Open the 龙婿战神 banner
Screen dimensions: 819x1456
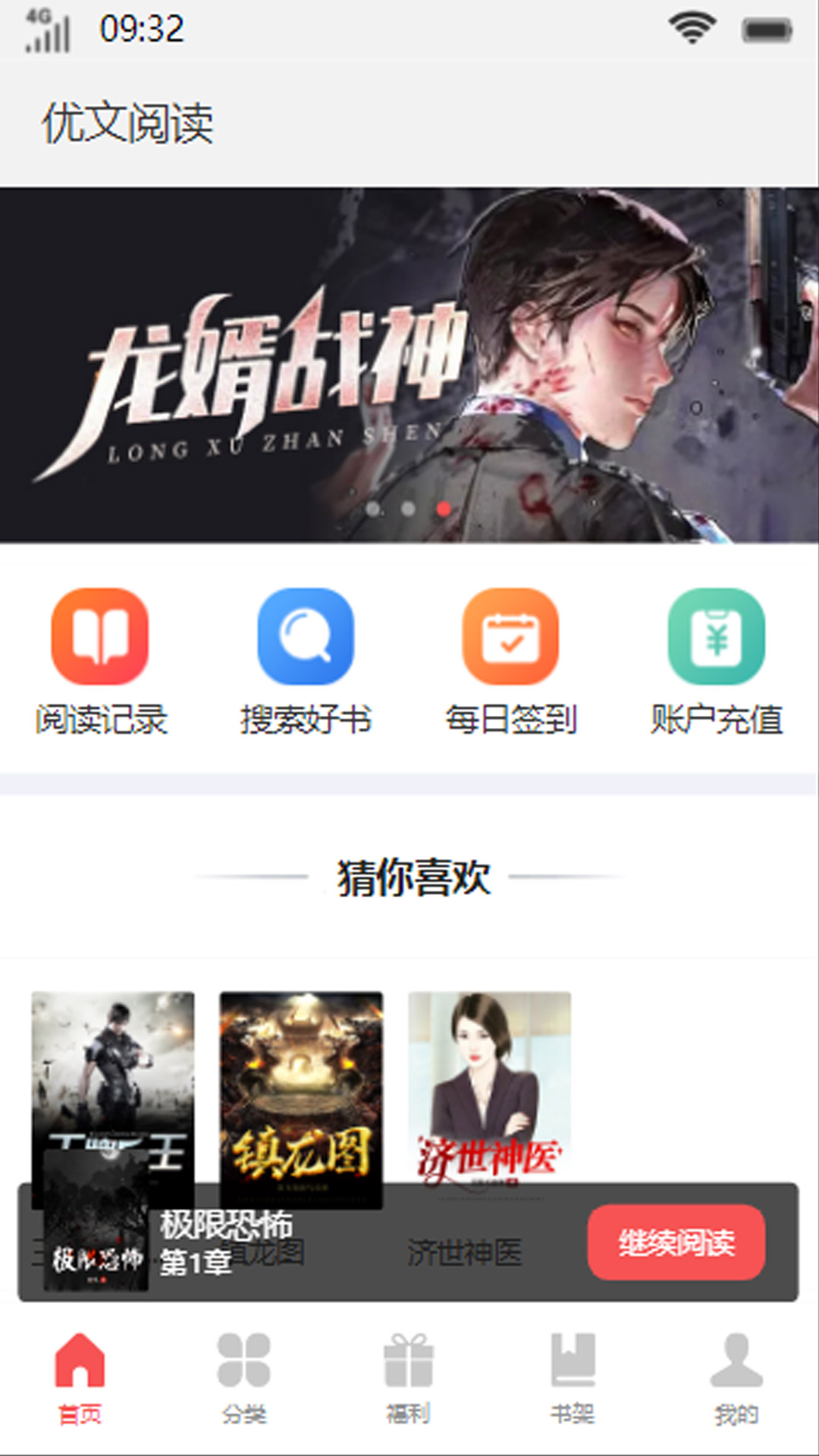[409, 364]
